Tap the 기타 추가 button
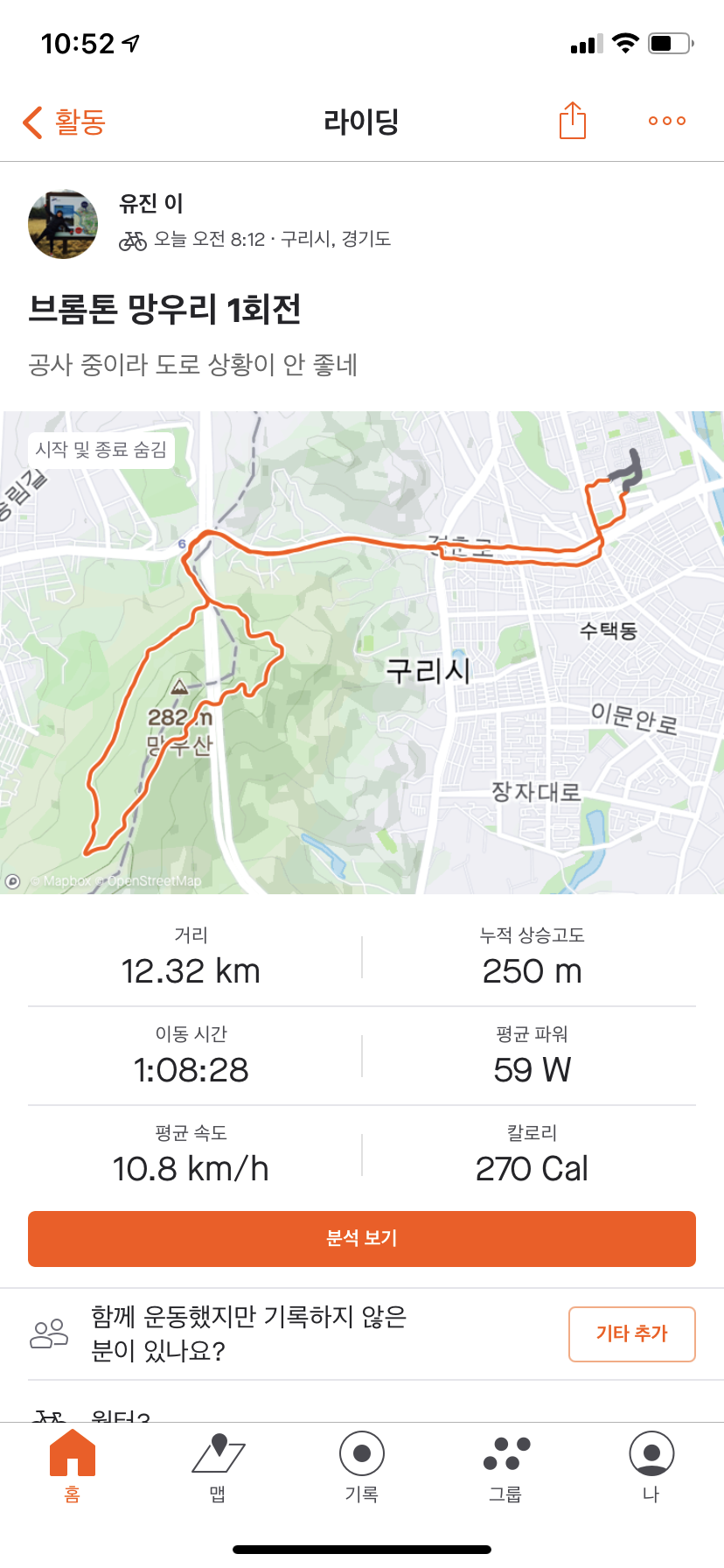724x1568 pixels. [x=631, y=1333]
